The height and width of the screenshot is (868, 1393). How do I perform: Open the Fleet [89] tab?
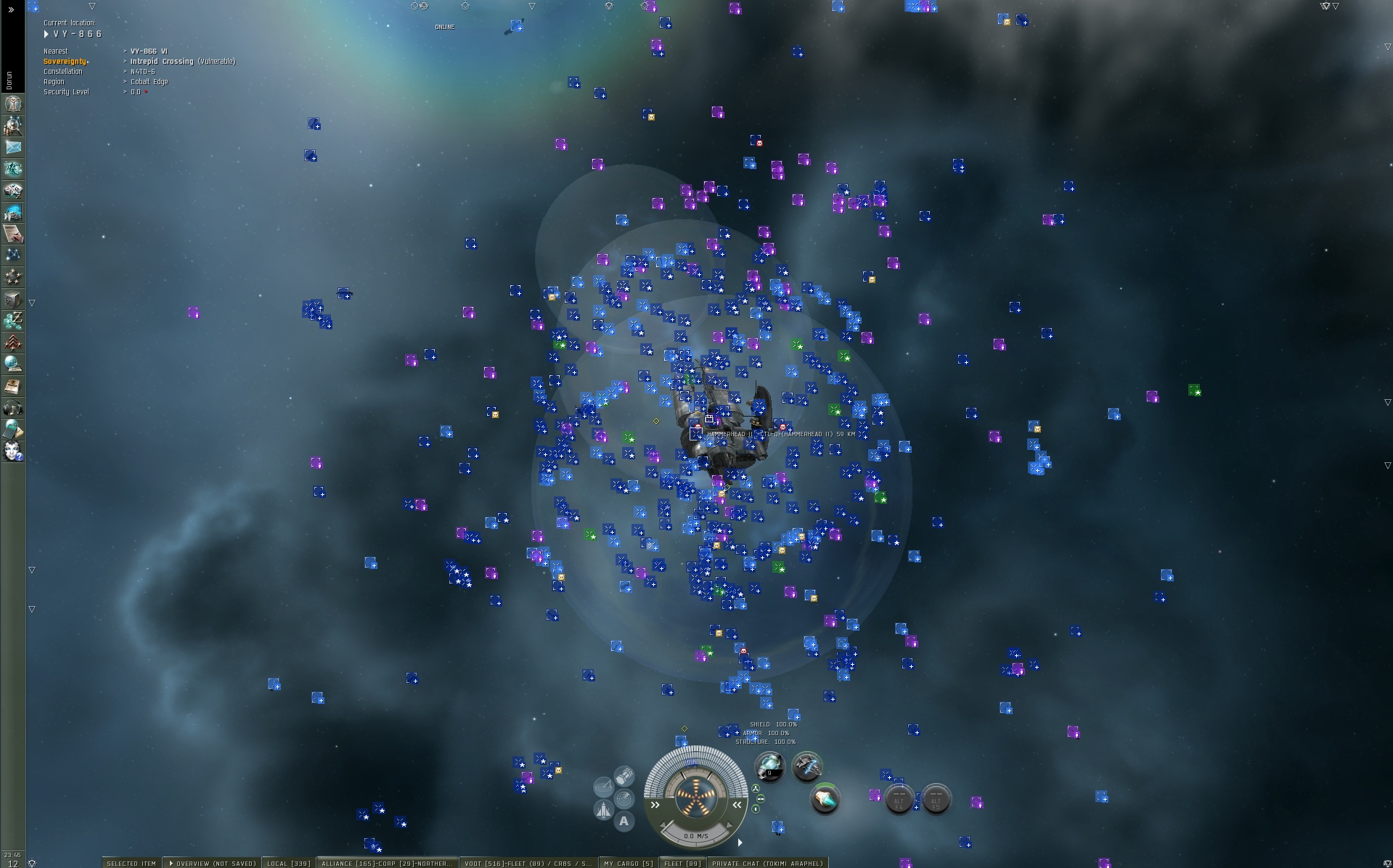pyautogui.click(x=682, y=863)
